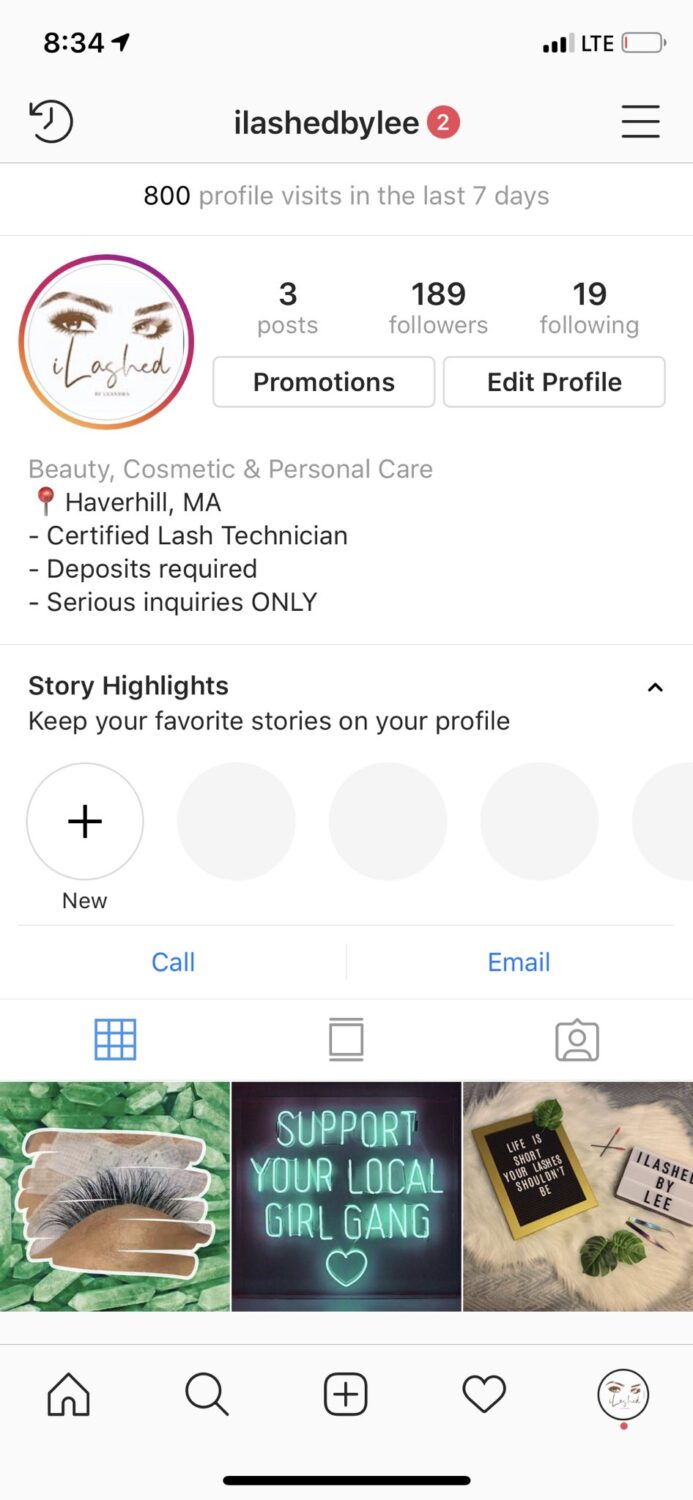Image resolution: width=693 pixels, height=1500 pixels.
Task: Open the 189 followers list
Action: click(438, 308)
